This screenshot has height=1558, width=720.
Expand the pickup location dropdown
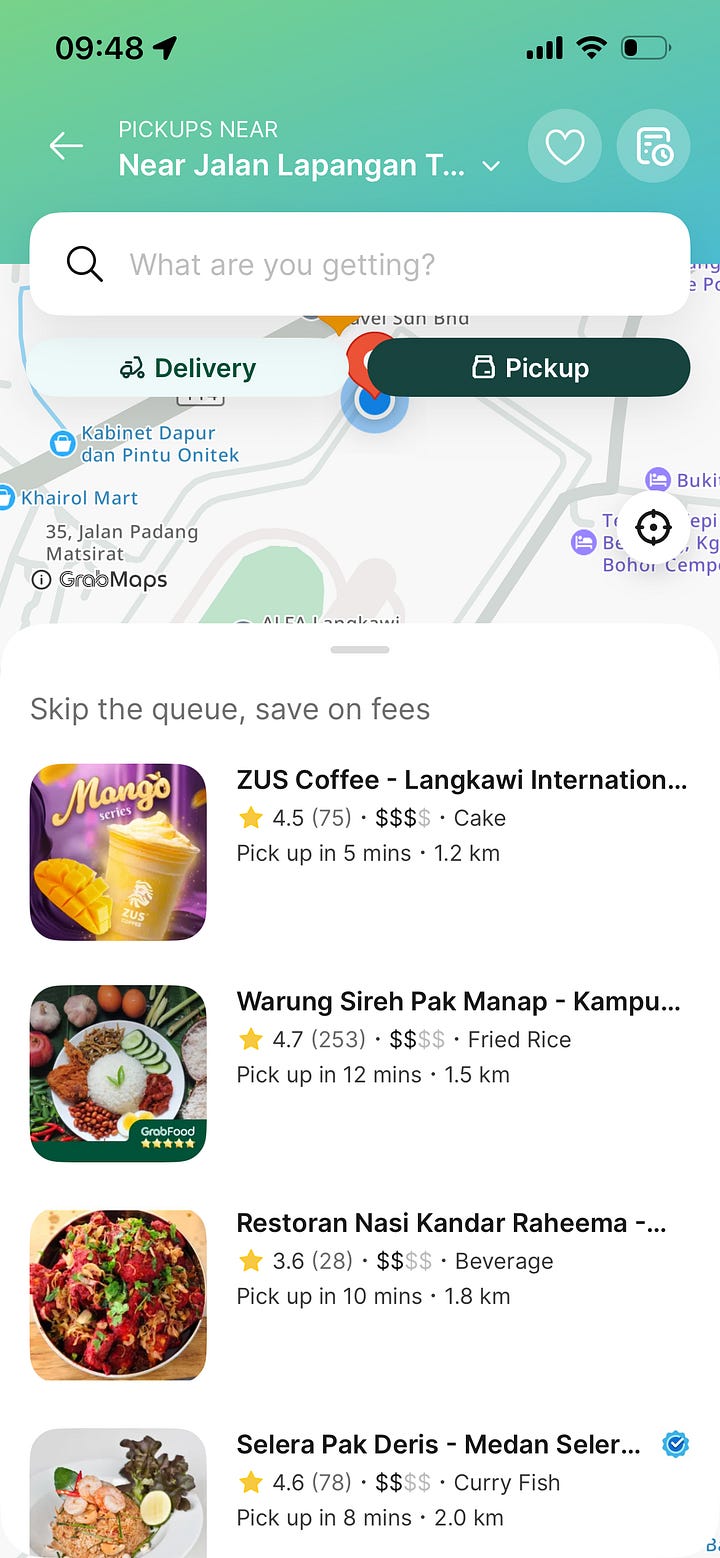(x=491, y=166)
